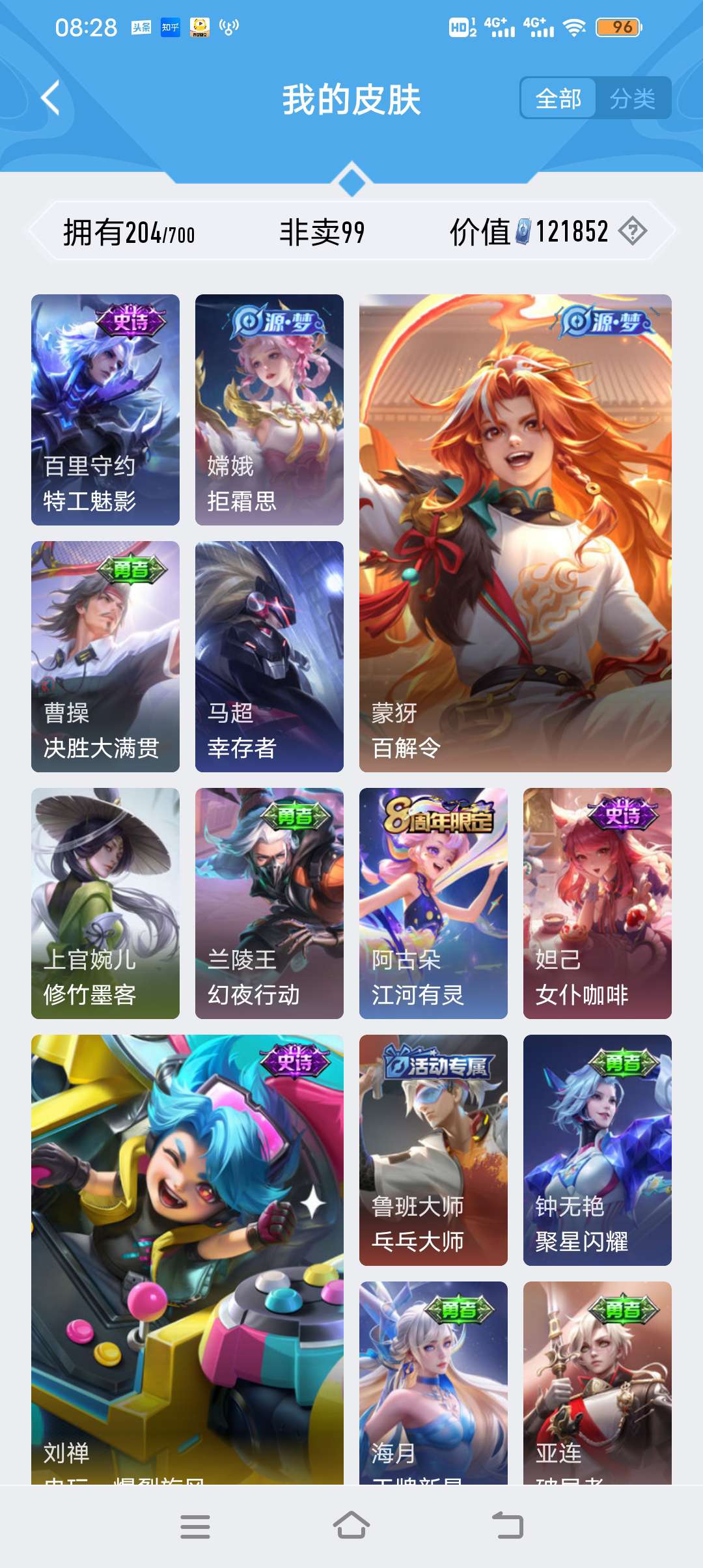View 蒙犽 百解令 large skin card
This screenshot has height=1568, width=703.
click(515, 533)
